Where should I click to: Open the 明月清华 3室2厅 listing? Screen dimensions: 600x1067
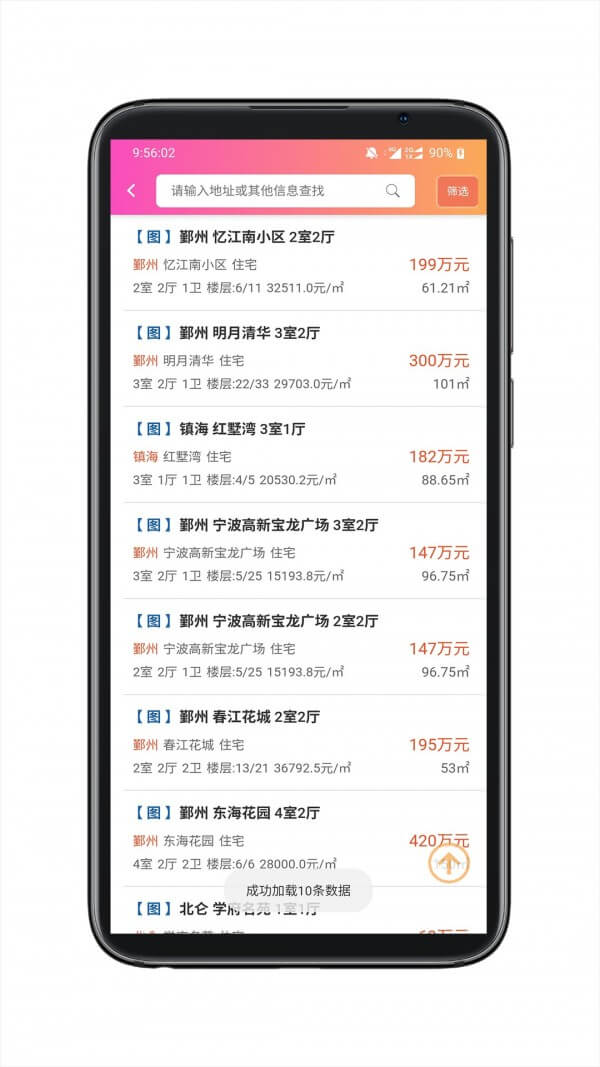click(x=300, y=359)
